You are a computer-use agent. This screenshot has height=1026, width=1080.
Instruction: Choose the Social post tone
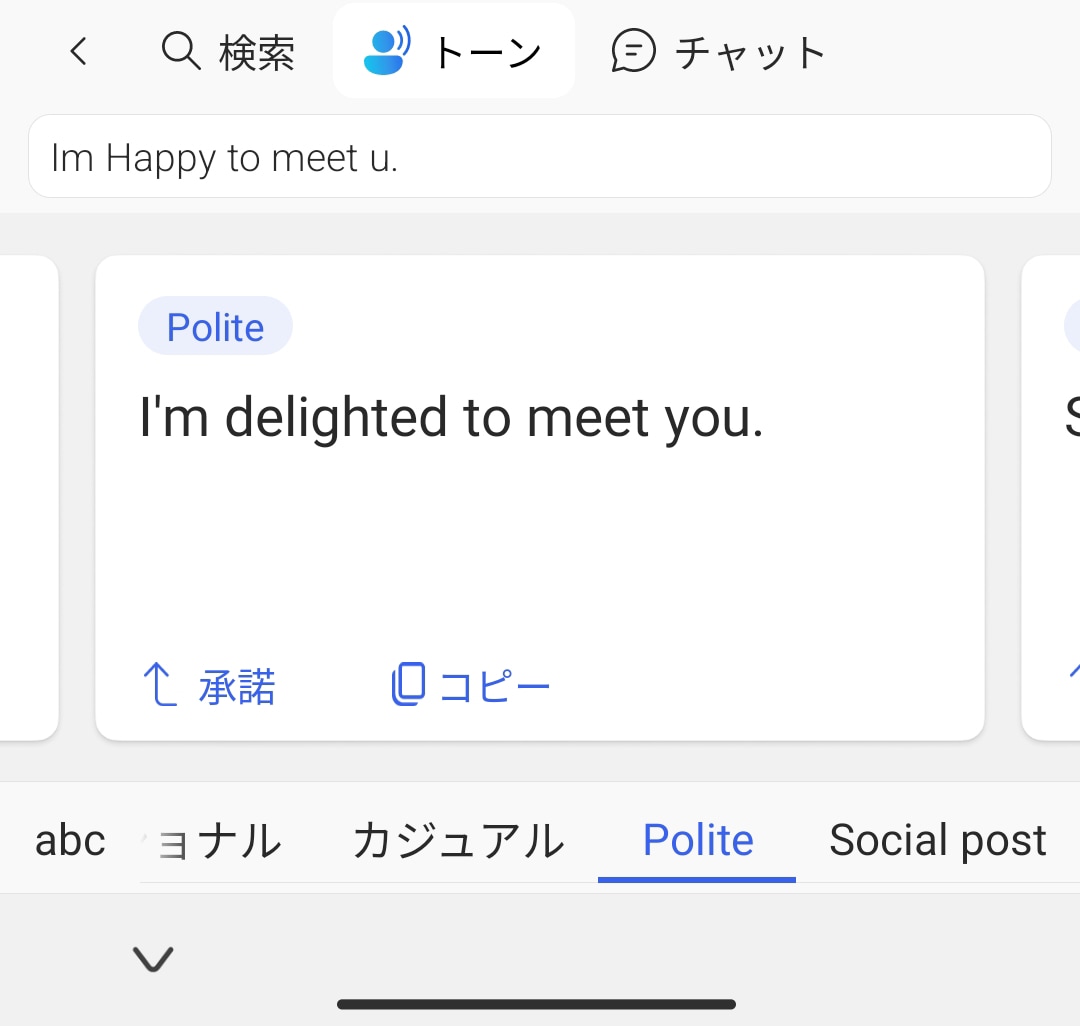(x=937, y=840)
